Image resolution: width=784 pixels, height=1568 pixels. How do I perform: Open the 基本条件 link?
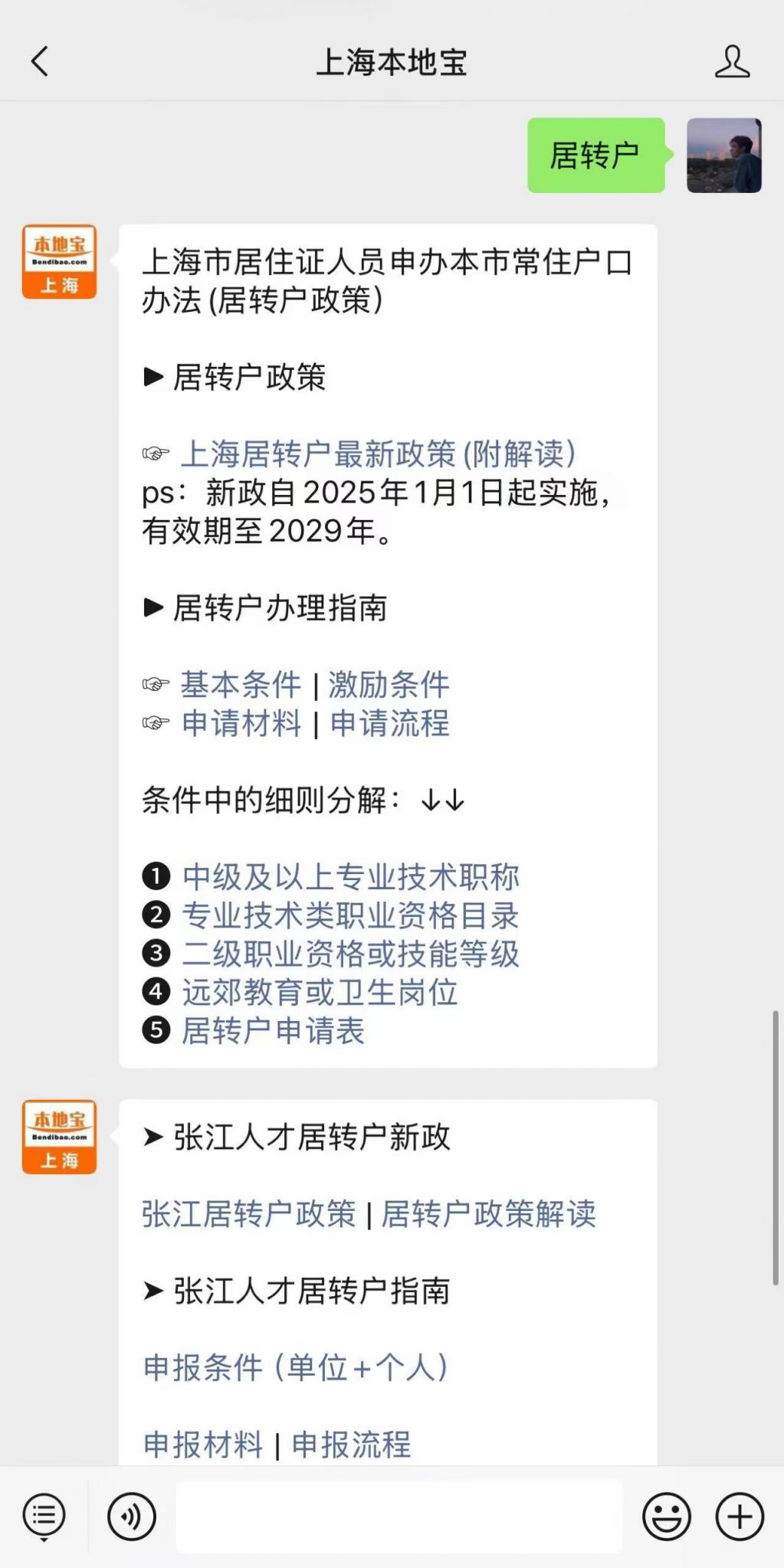(x=241, y=685)
